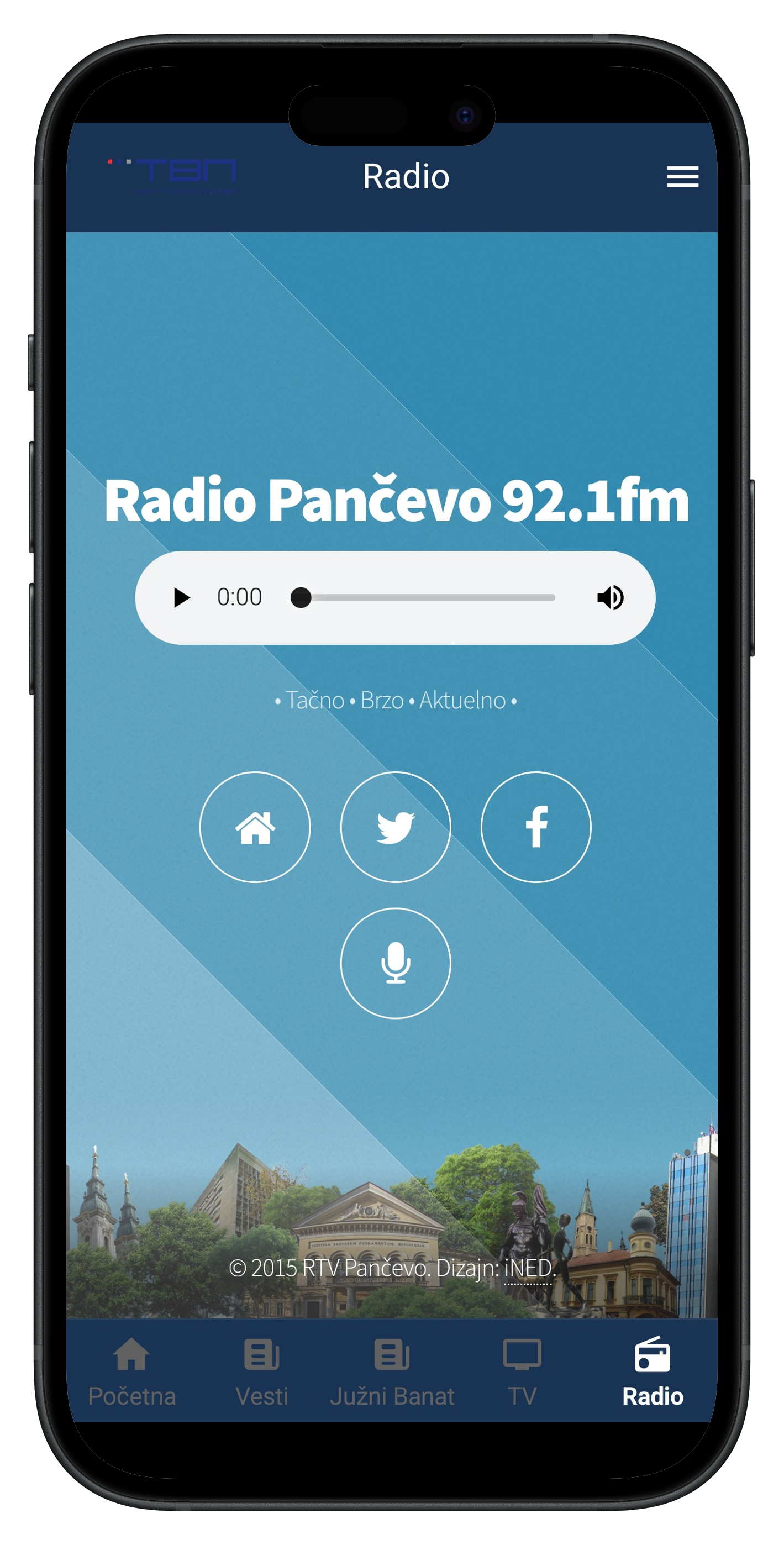This screenshot has width=784, height=1545.
Task: Play the Radio Pančevo stream
Action: [x=181, y=597]
